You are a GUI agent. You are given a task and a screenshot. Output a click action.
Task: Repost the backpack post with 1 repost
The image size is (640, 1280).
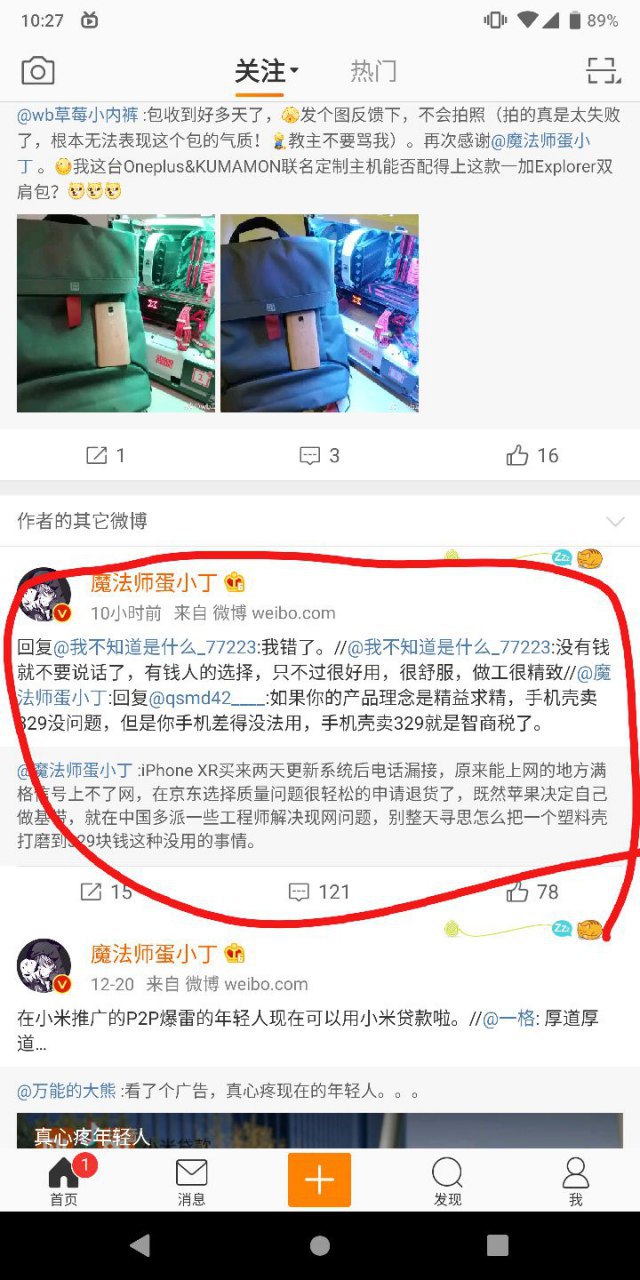pyautogui.click(x=105, y=456)
